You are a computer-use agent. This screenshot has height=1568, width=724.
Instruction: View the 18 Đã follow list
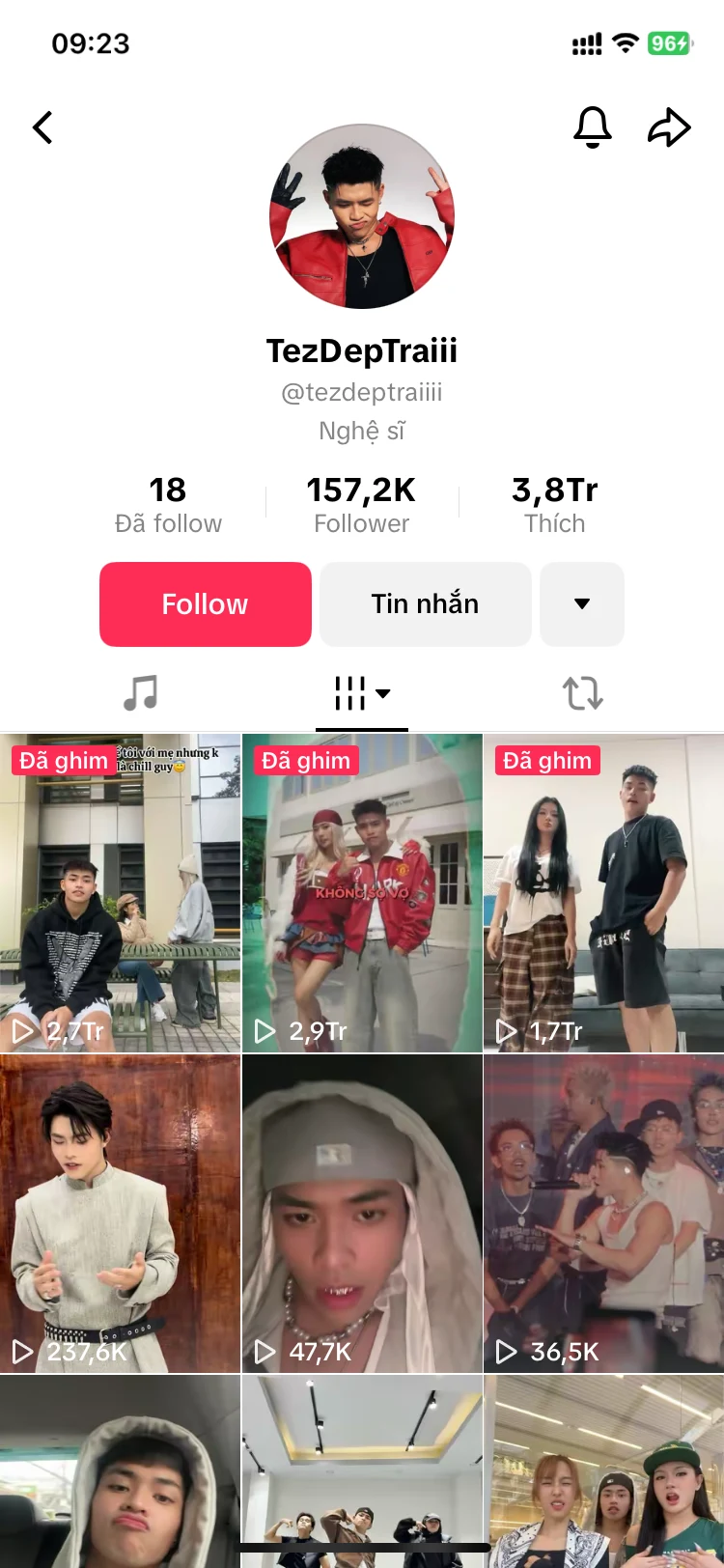click(168, 505)
